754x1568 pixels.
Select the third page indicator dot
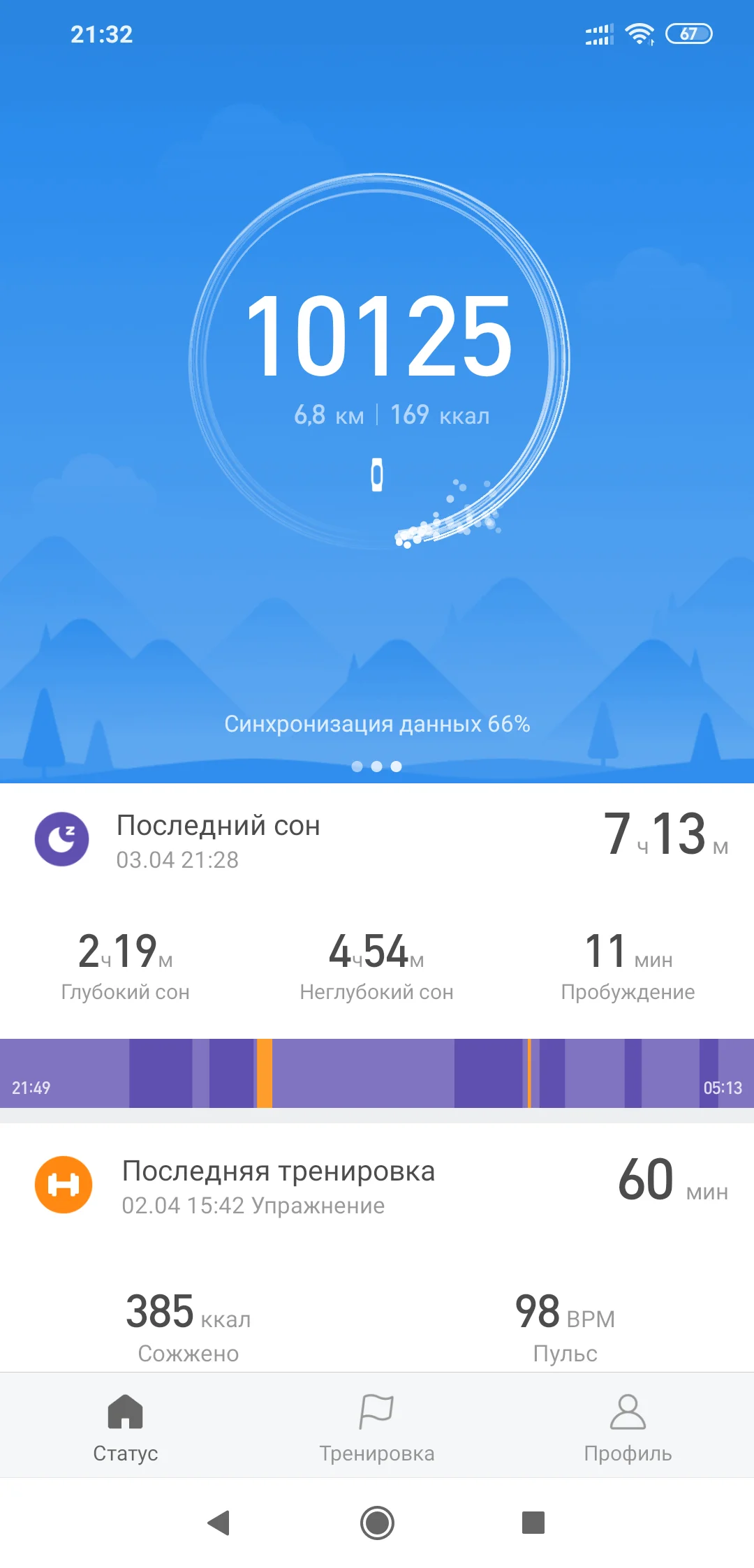click(397, 767)
